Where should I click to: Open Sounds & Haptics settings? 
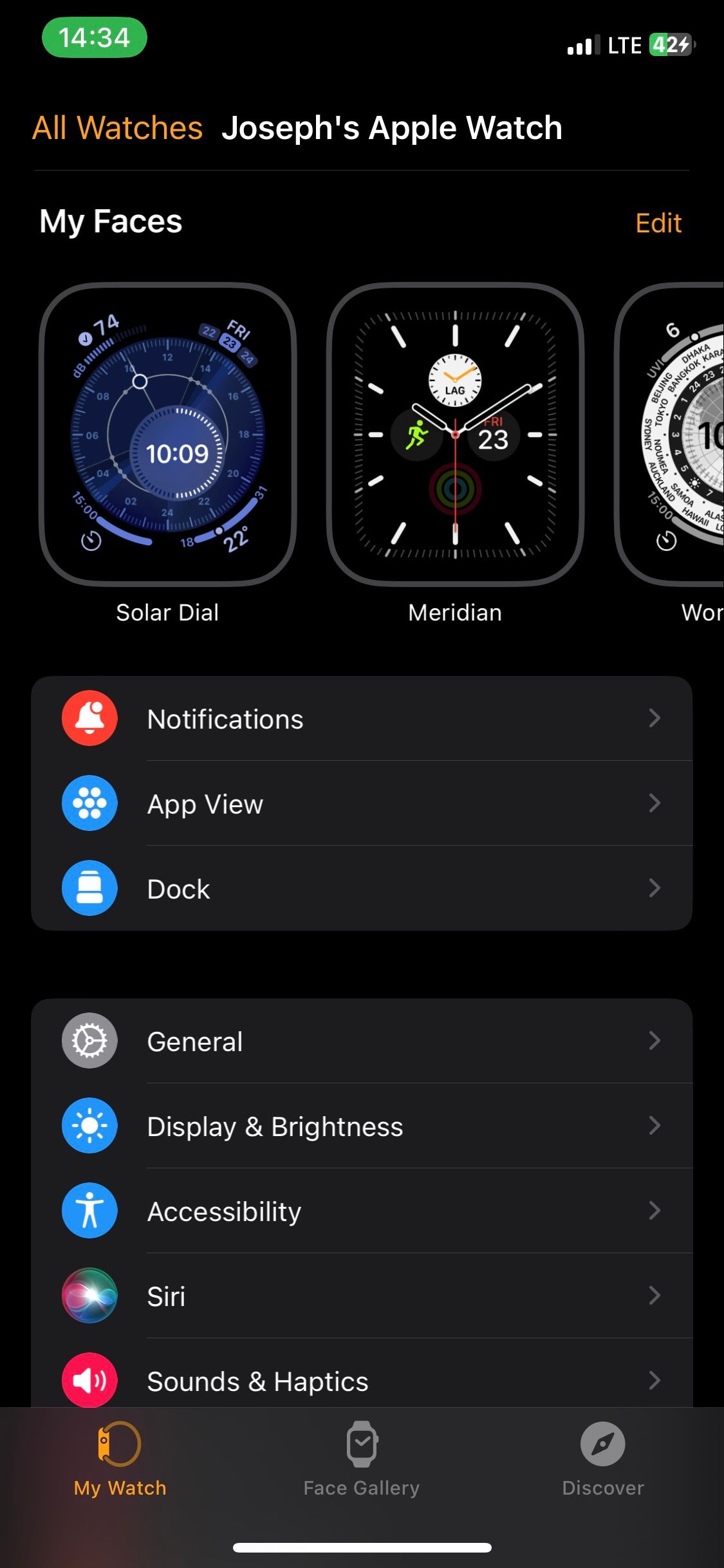[x=360, y=1380]
